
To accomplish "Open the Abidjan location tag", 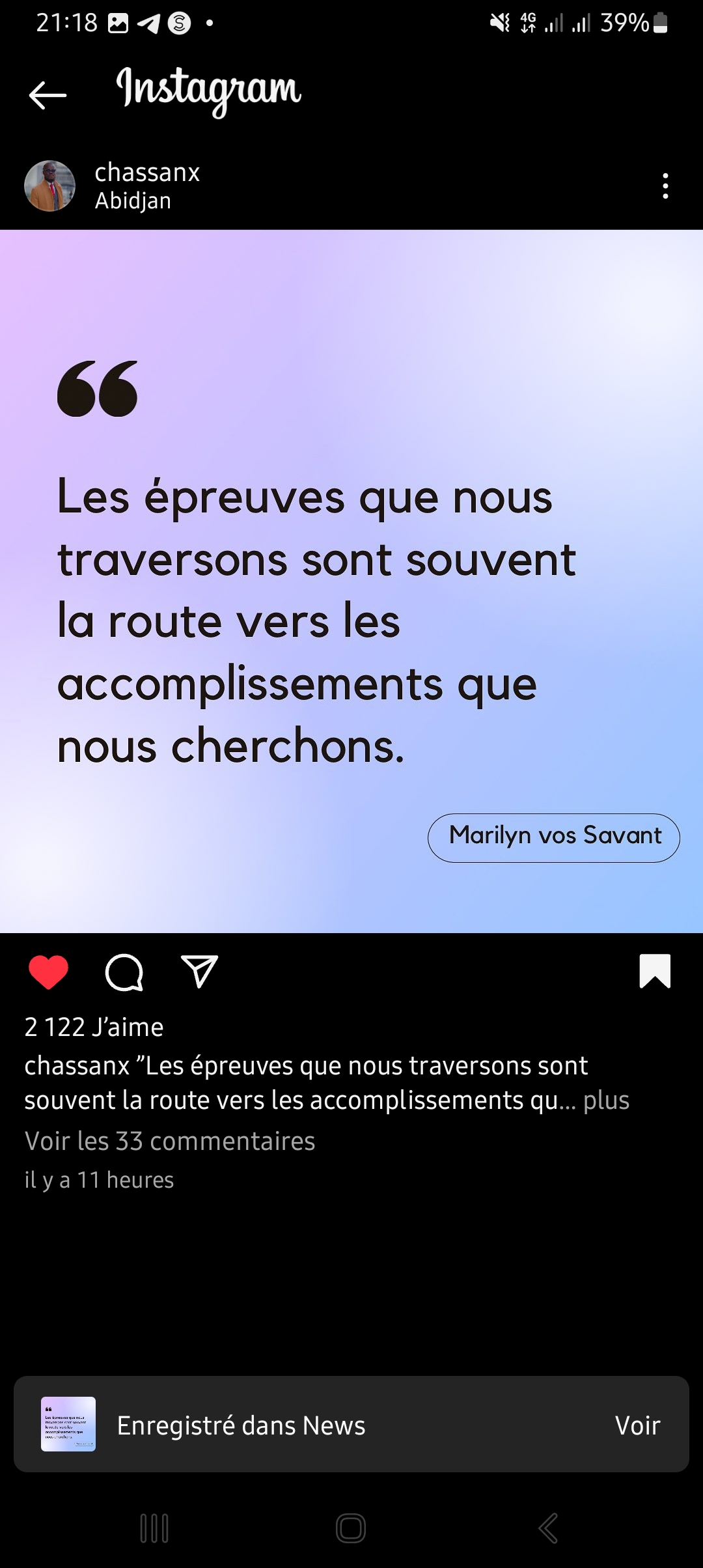I will coord(133,201).
